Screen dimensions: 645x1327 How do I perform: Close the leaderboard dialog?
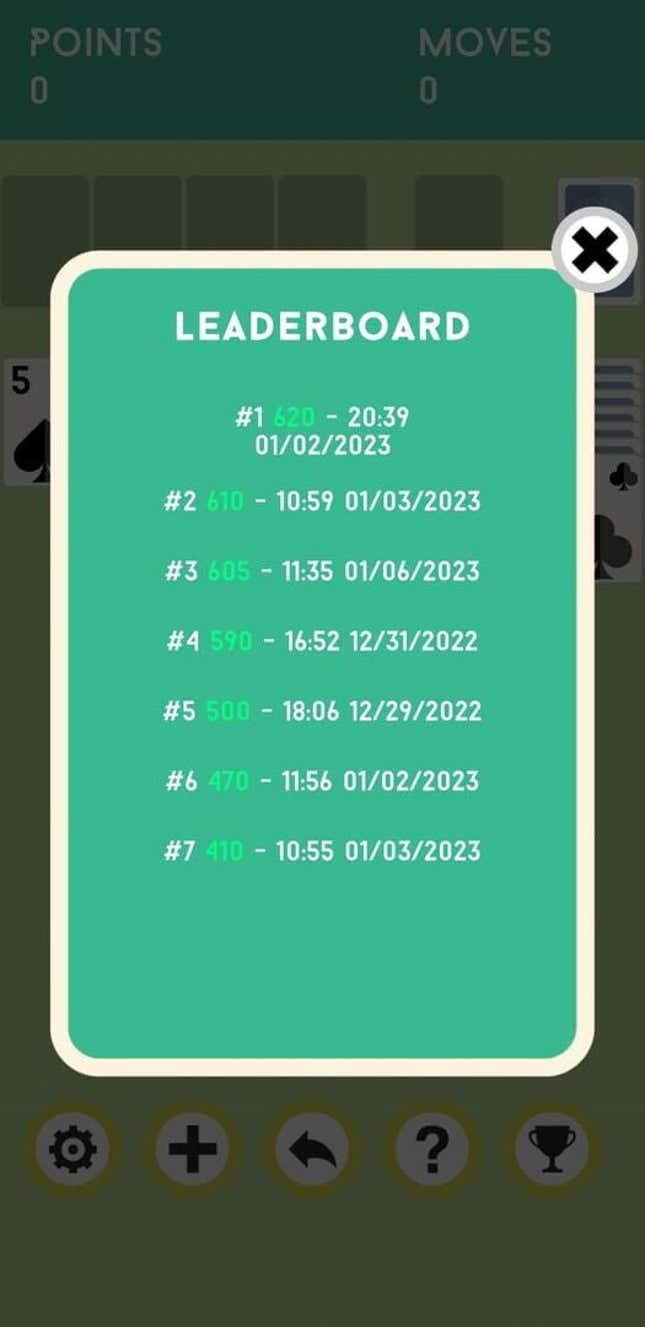click(595, 250)
